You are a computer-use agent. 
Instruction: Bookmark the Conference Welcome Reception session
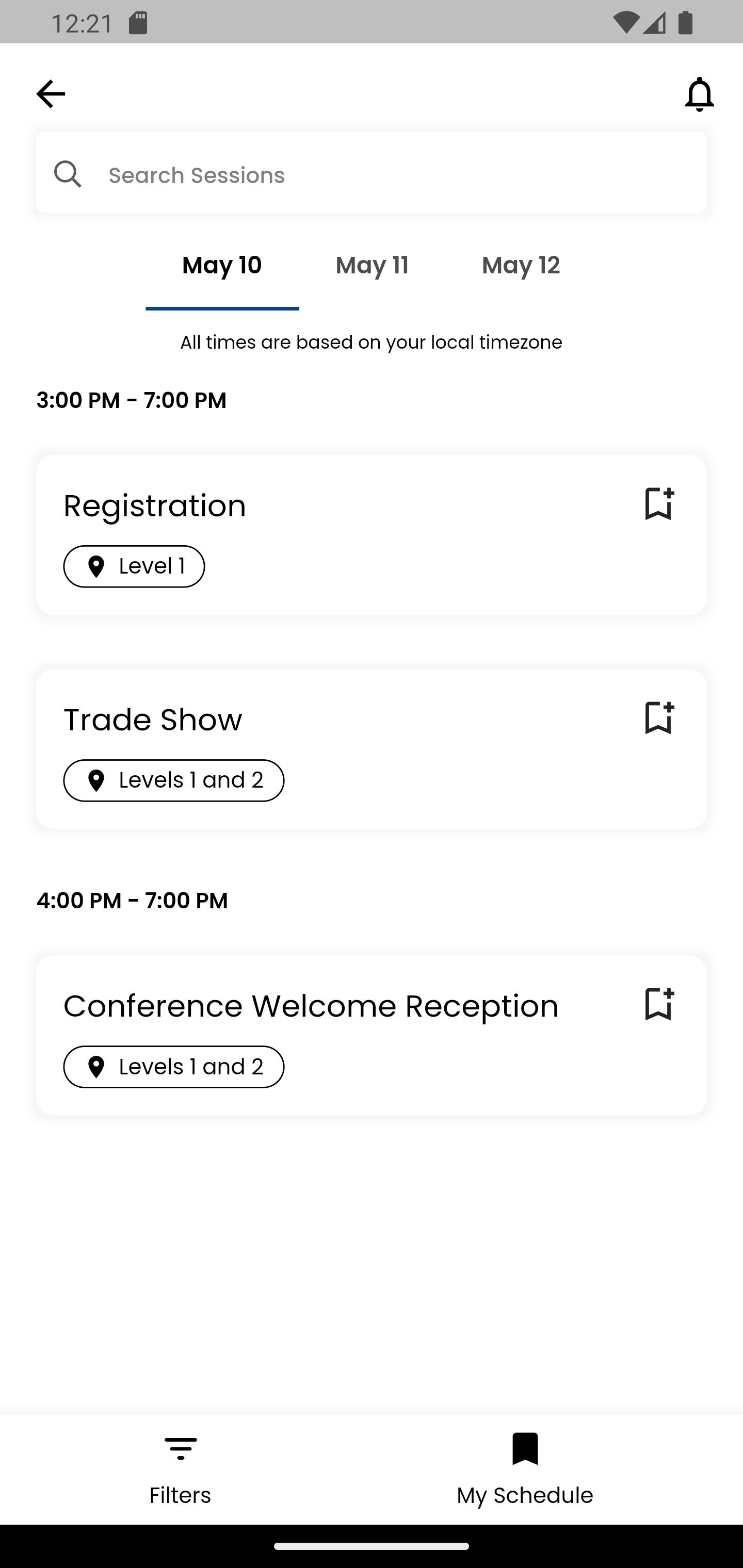659,1004
